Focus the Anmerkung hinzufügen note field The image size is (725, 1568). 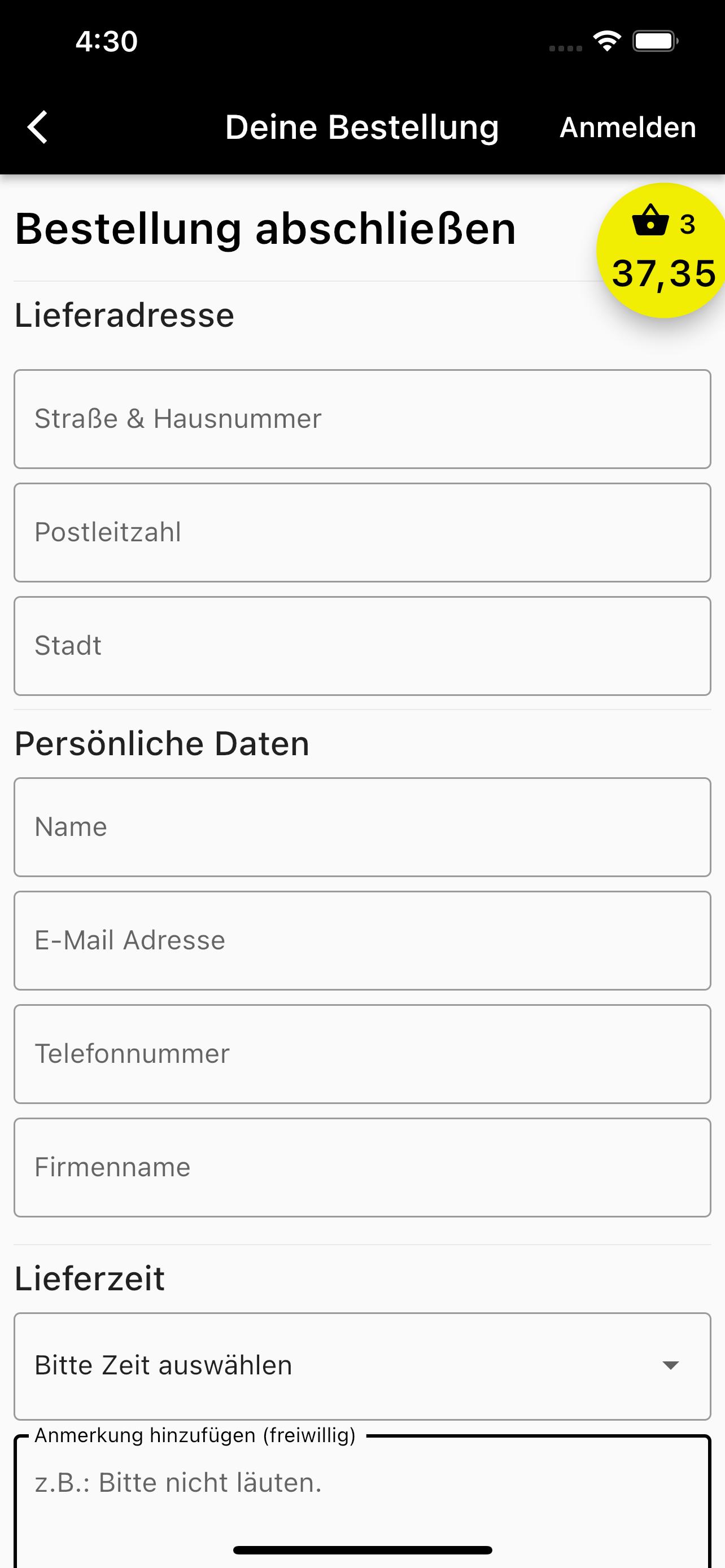pyautogui.click(x=362, y=1501)
